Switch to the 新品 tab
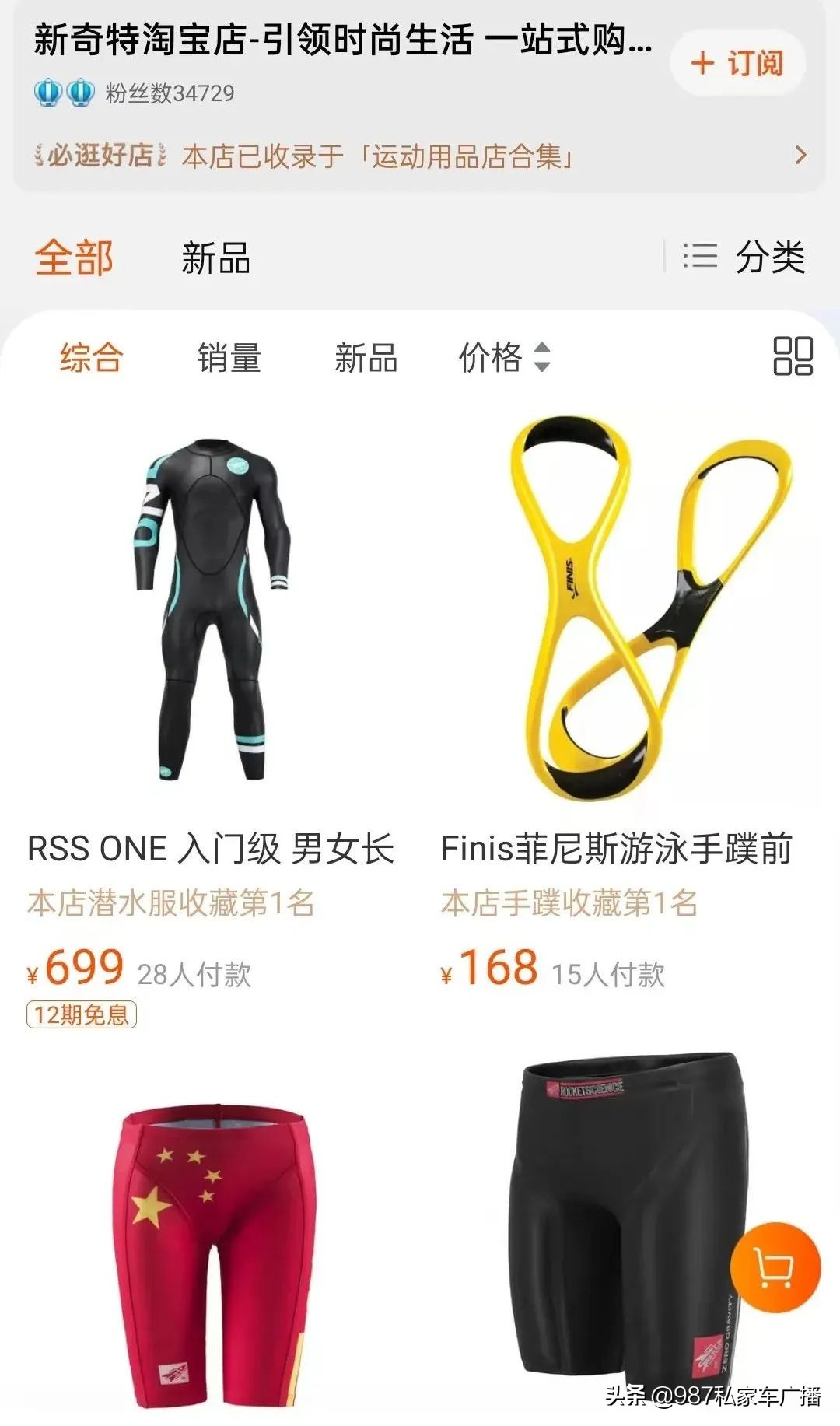The width and height of the screenshot is (840, 1426). pos(215,258)
